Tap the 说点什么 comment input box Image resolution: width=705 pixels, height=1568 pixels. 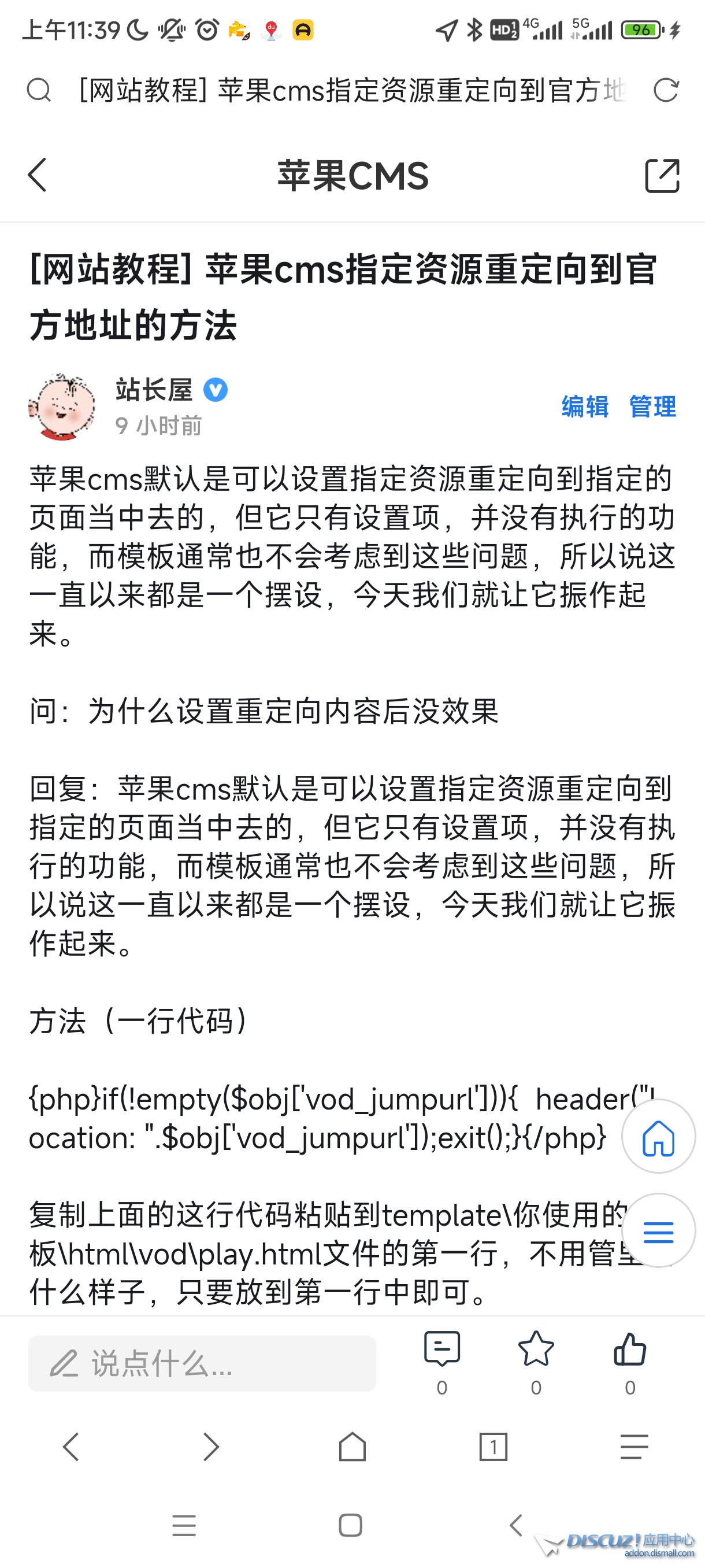203,1363
